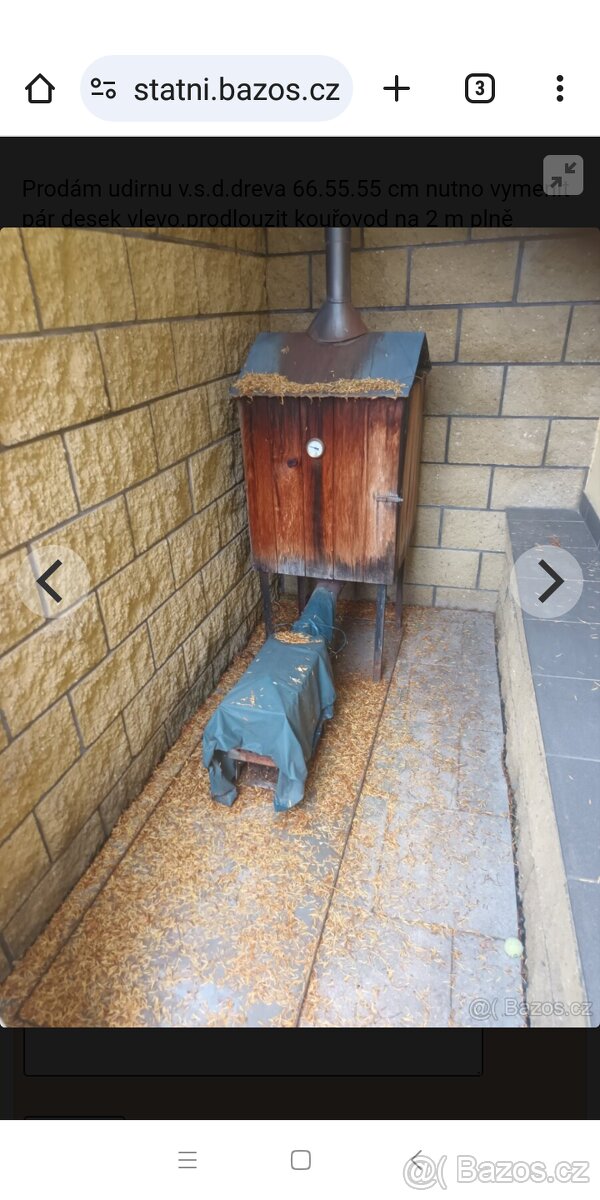
Task: Open the browser overflow menu
Action: [x=560, y=89]
